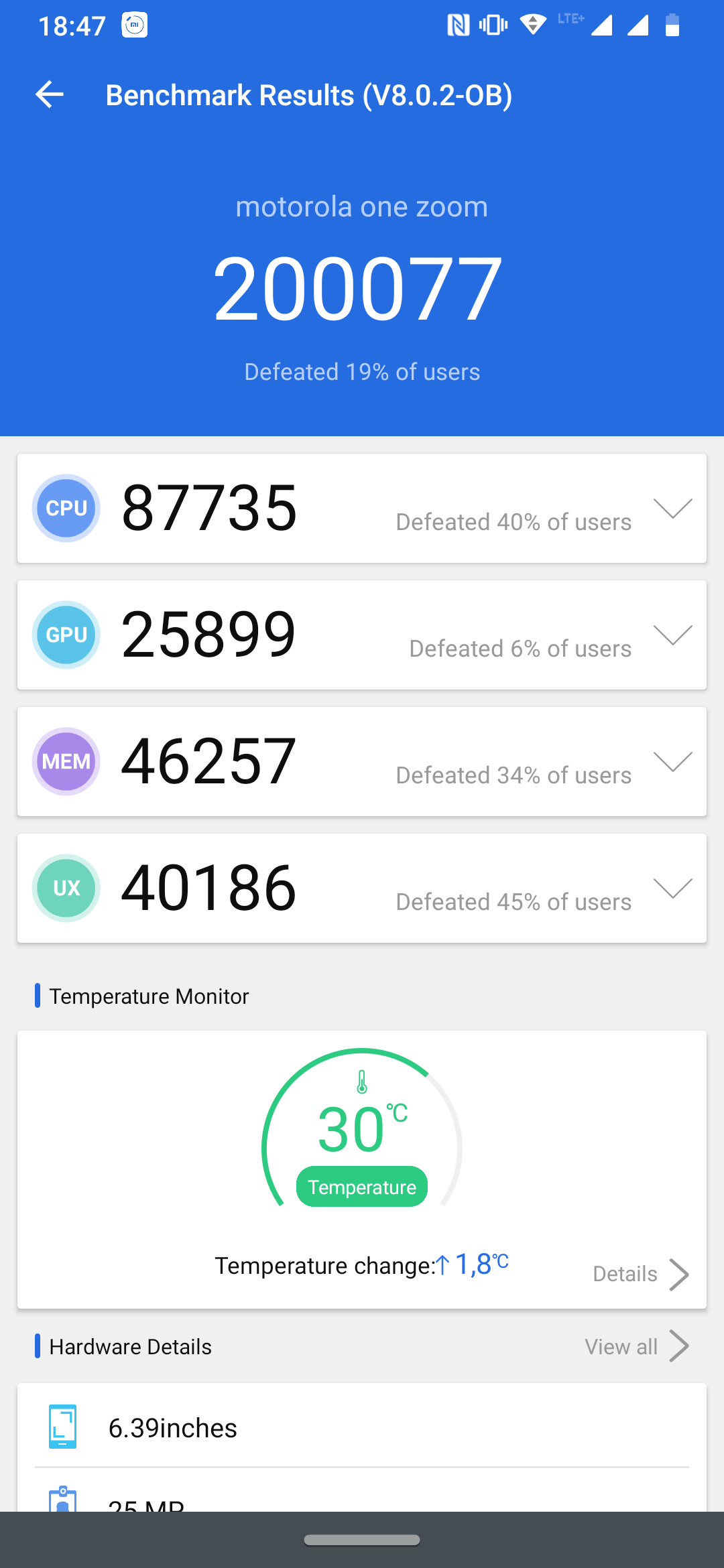
Task: Go back using the top arrow
Action: tap(50, 94)
